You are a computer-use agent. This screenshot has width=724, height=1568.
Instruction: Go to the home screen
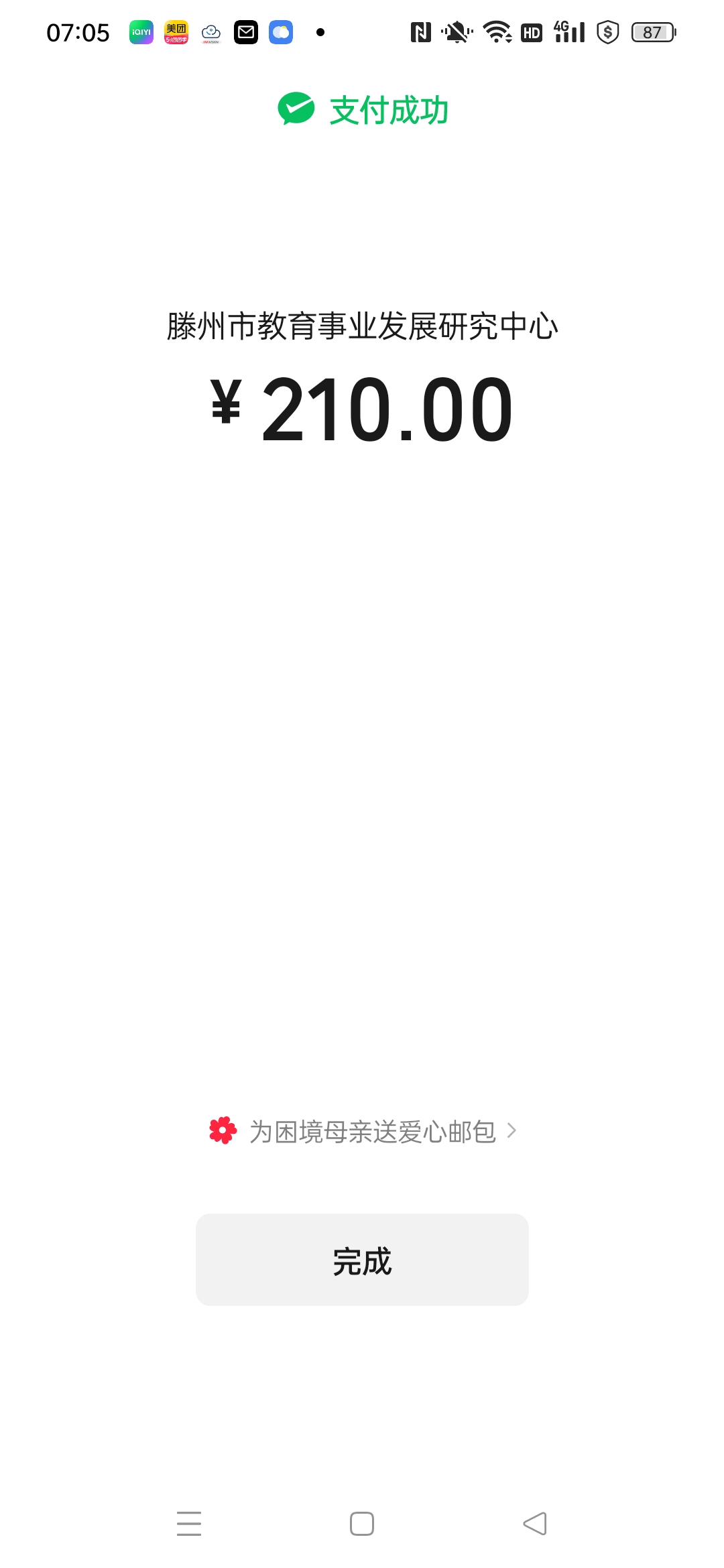(x=362, y=1523)
